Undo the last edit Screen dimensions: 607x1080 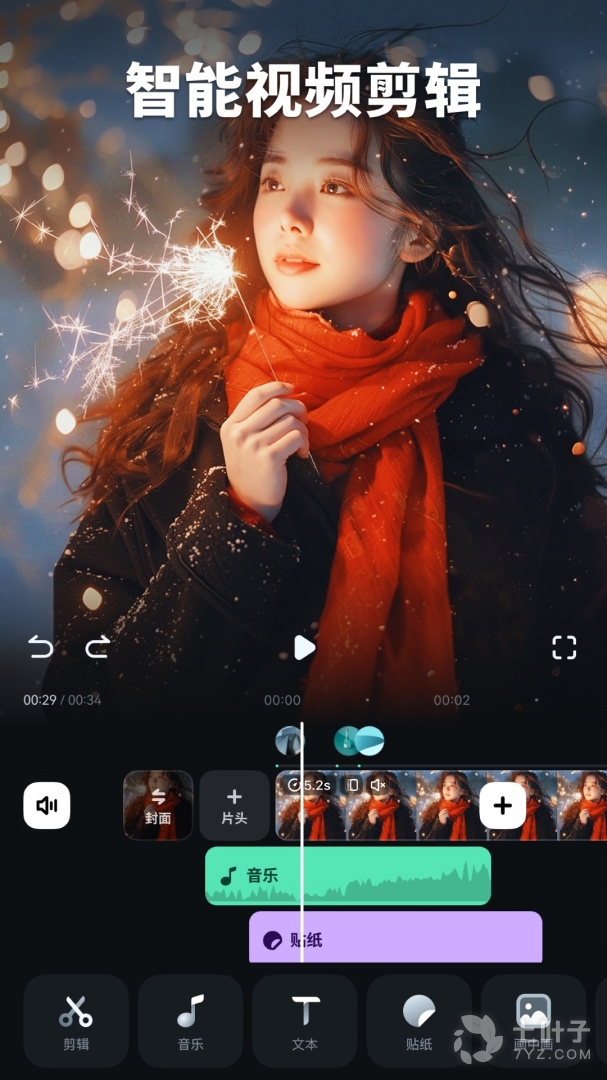41,648
